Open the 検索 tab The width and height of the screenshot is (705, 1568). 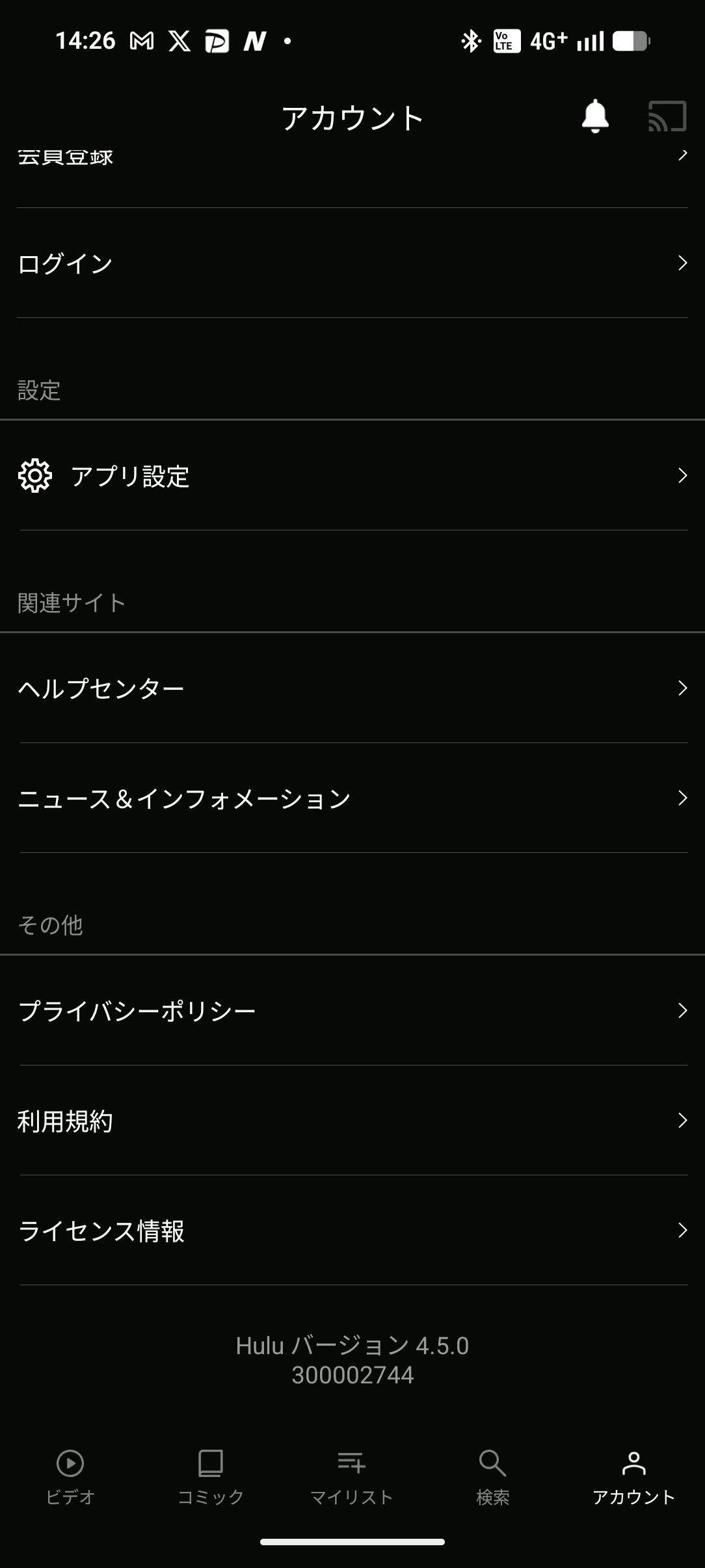point(492,1477)
